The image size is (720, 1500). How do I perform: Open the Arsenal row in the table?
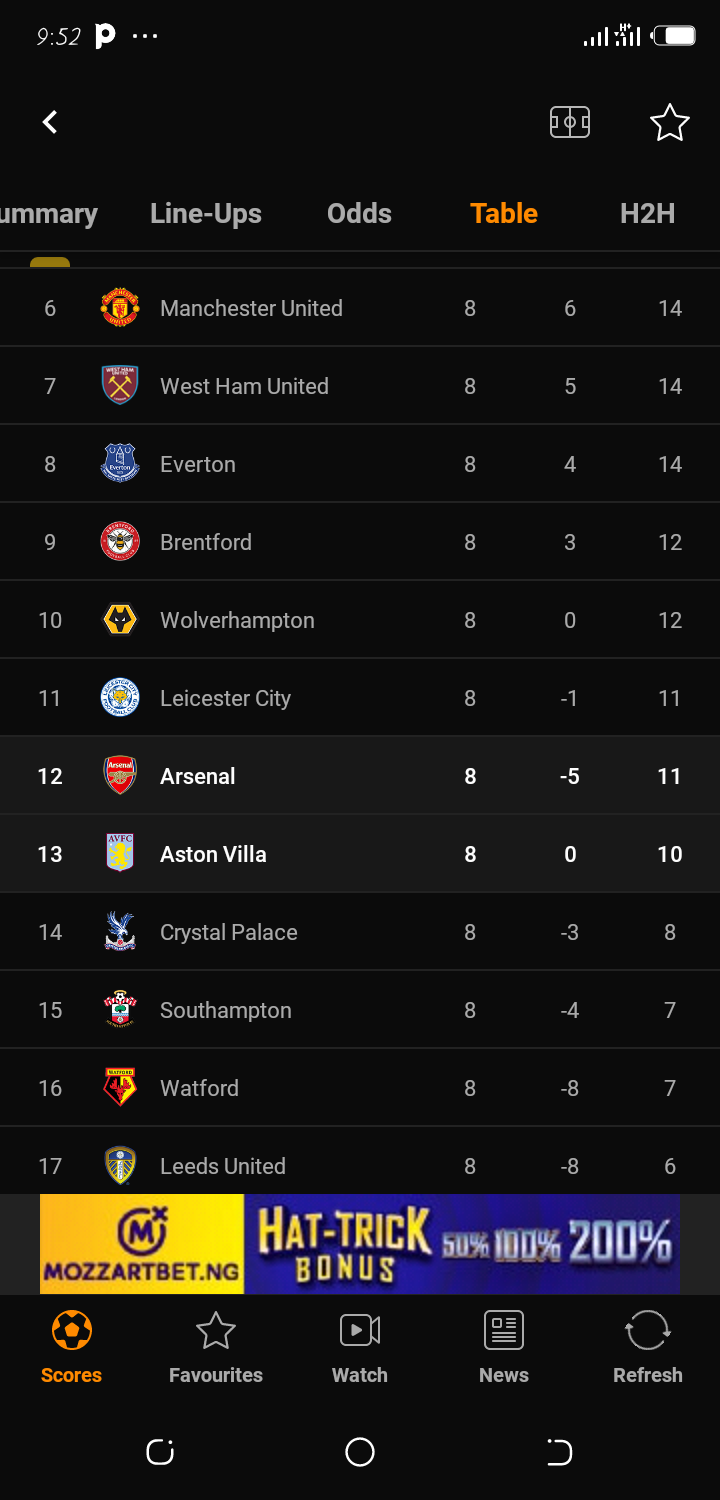(x=360, y=776)
